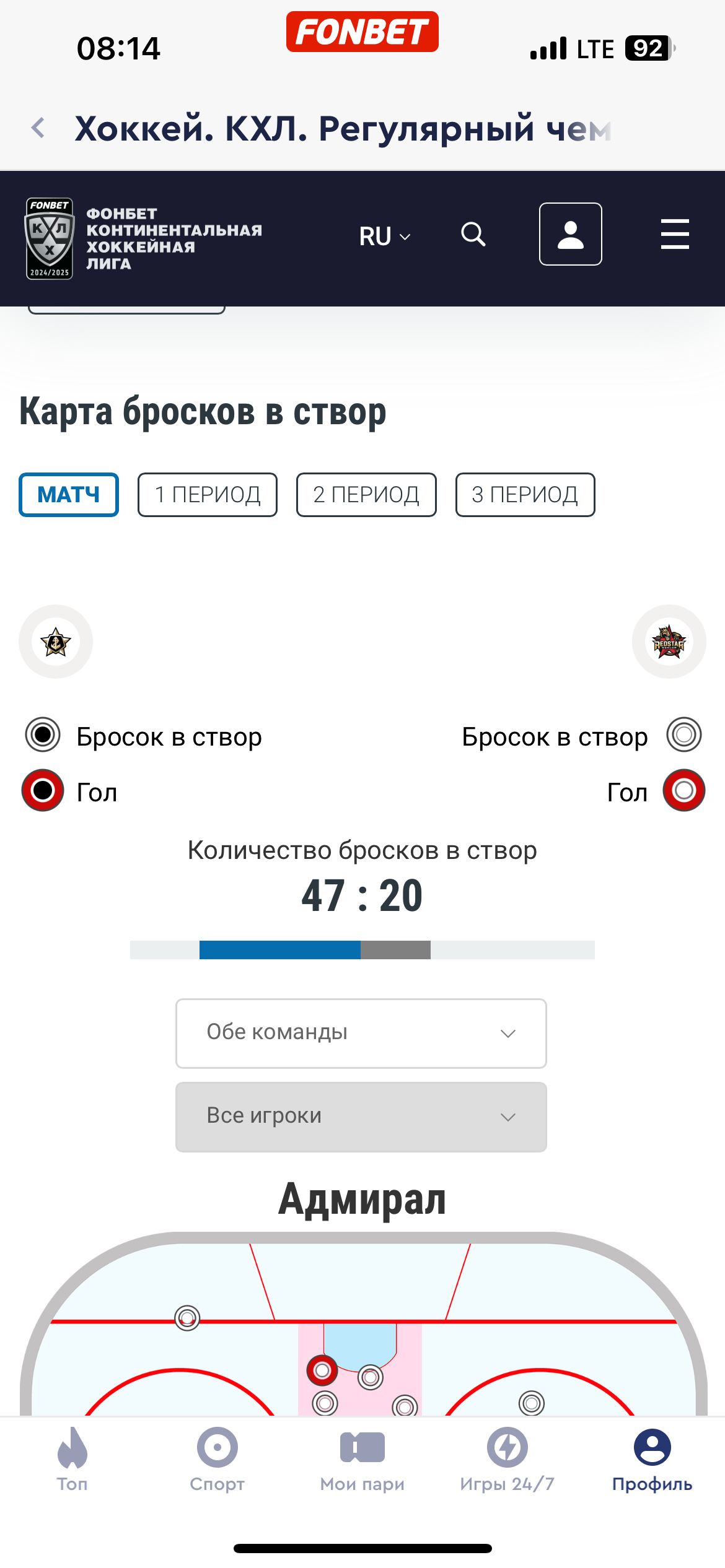Tap the Red Star Kunlun team logo
Image resolution: width=725 pixels, height=1568 pixels.
[669, 642]
